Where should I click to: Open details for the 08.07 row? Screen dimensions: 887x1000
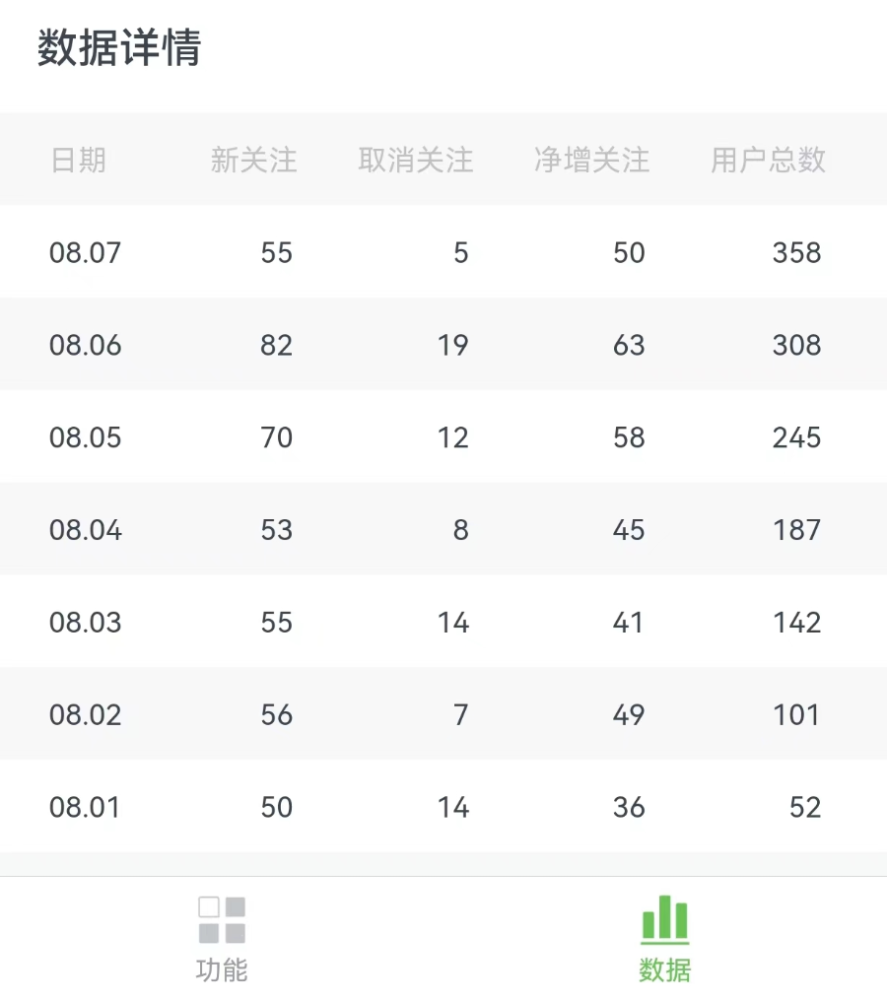(443, 253)
